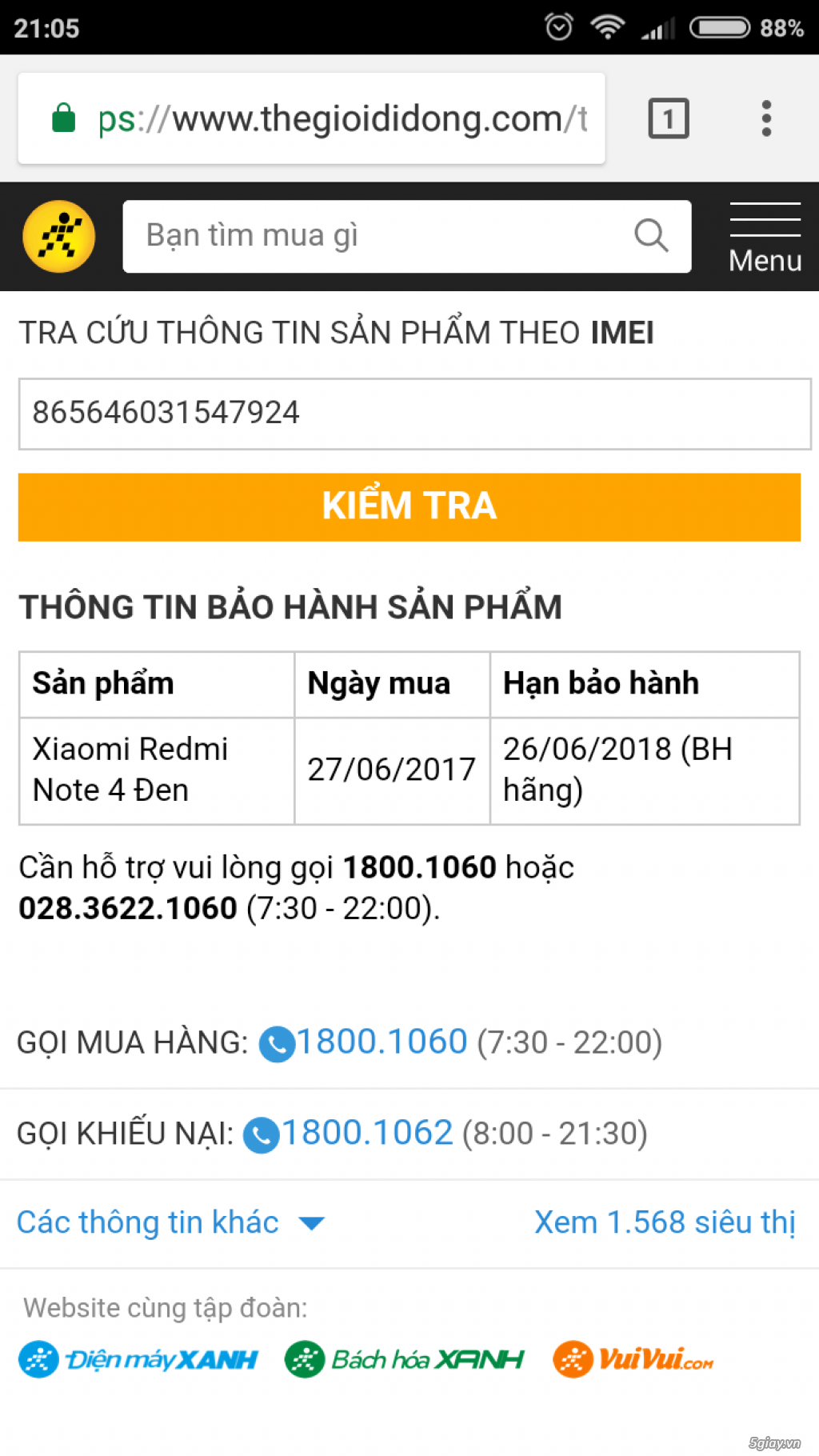Edit the IMEI number field
The width and height of the screenshot is (819, 1456).
(414, 414)
